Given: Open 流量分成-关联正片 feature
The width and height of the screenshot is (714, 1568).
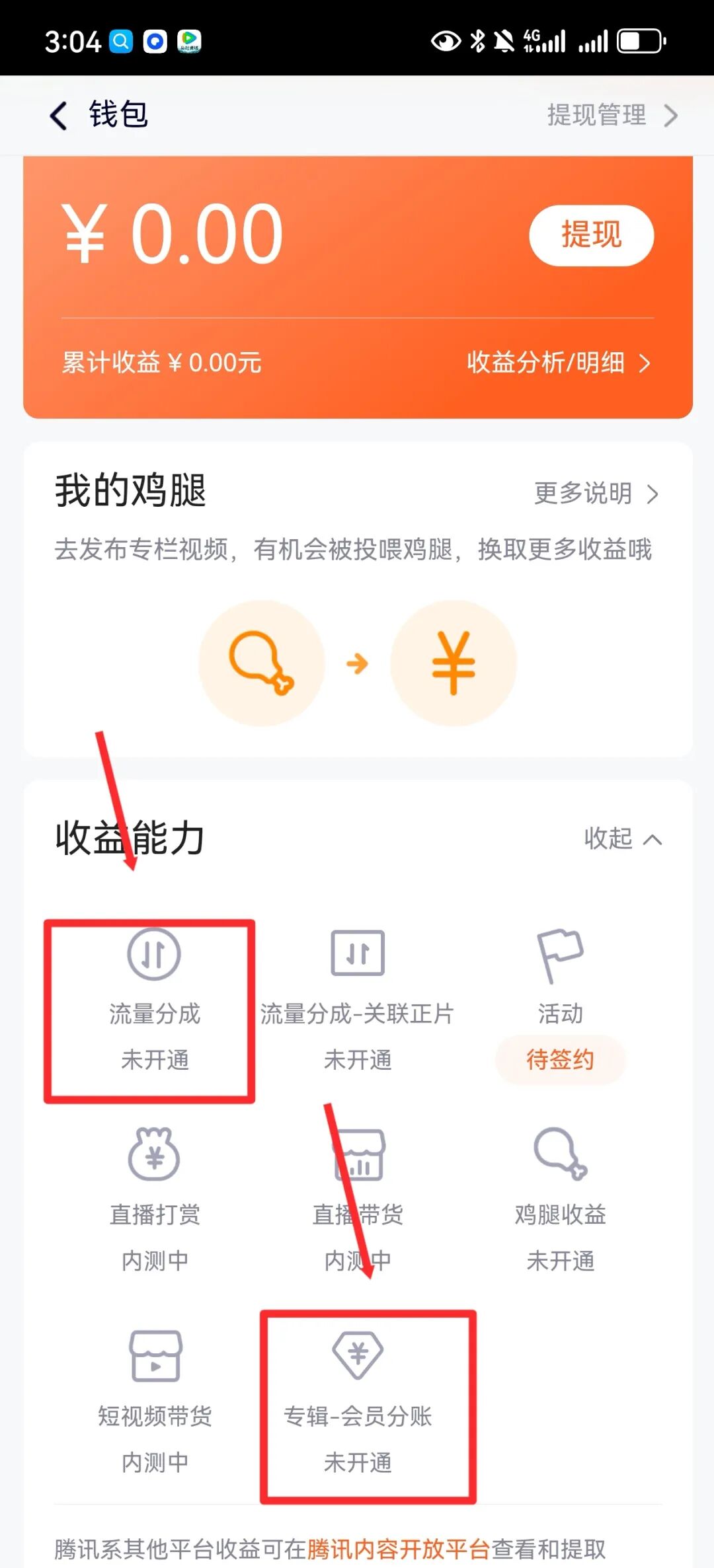Looking at the screenshot, I should (x=358, y=953).
